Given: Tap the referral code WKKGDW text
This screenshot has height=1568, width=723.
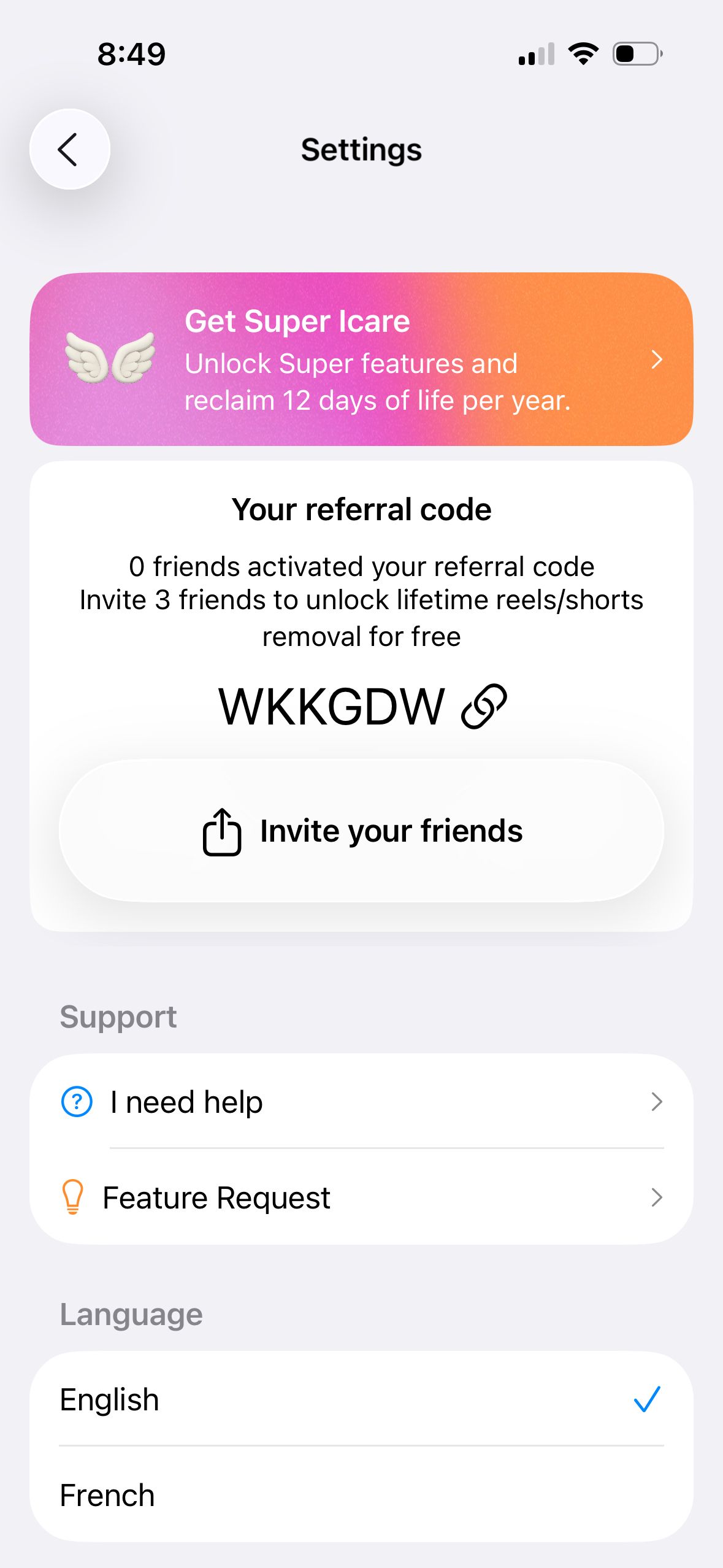Looking at the screenshot, I should (332, 704).
